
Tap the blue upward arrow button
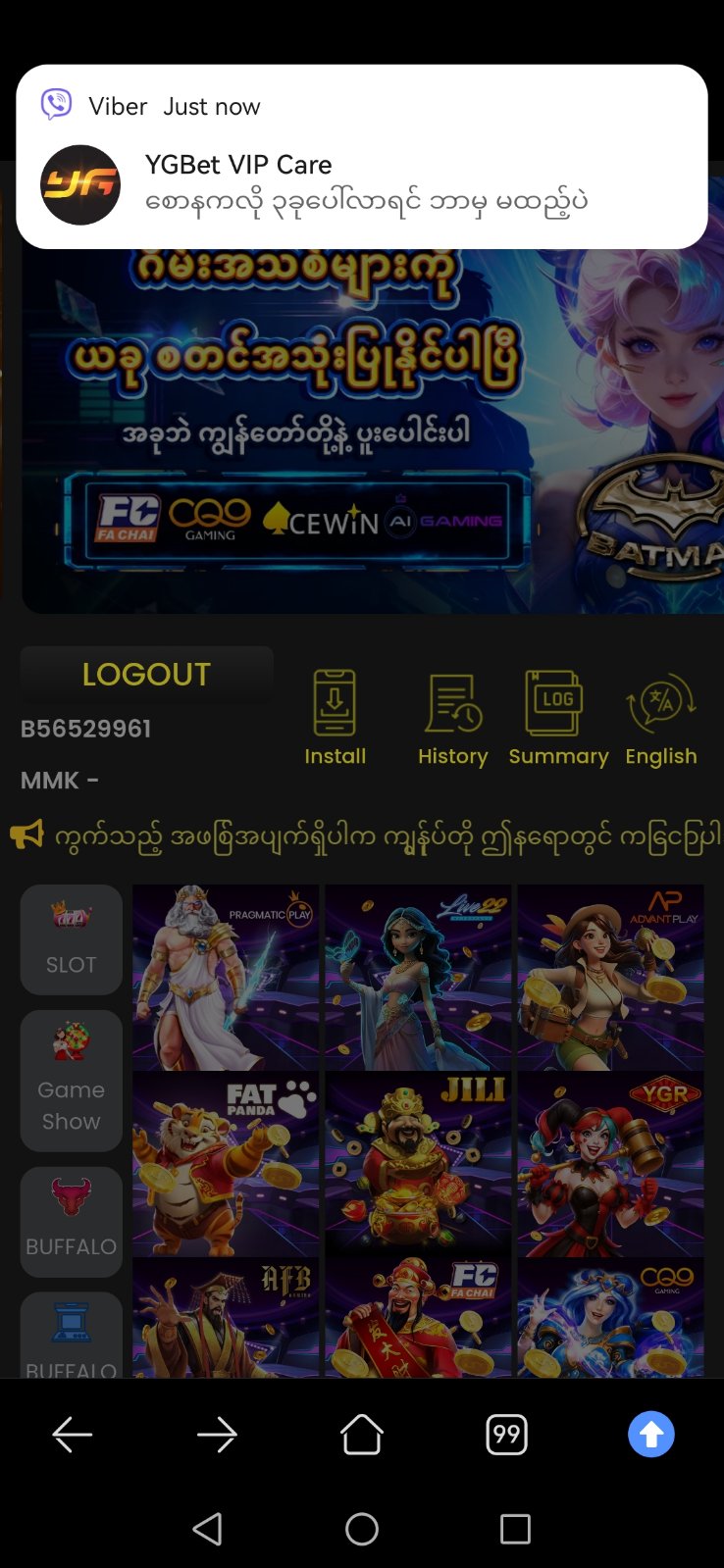point(651,1435)
